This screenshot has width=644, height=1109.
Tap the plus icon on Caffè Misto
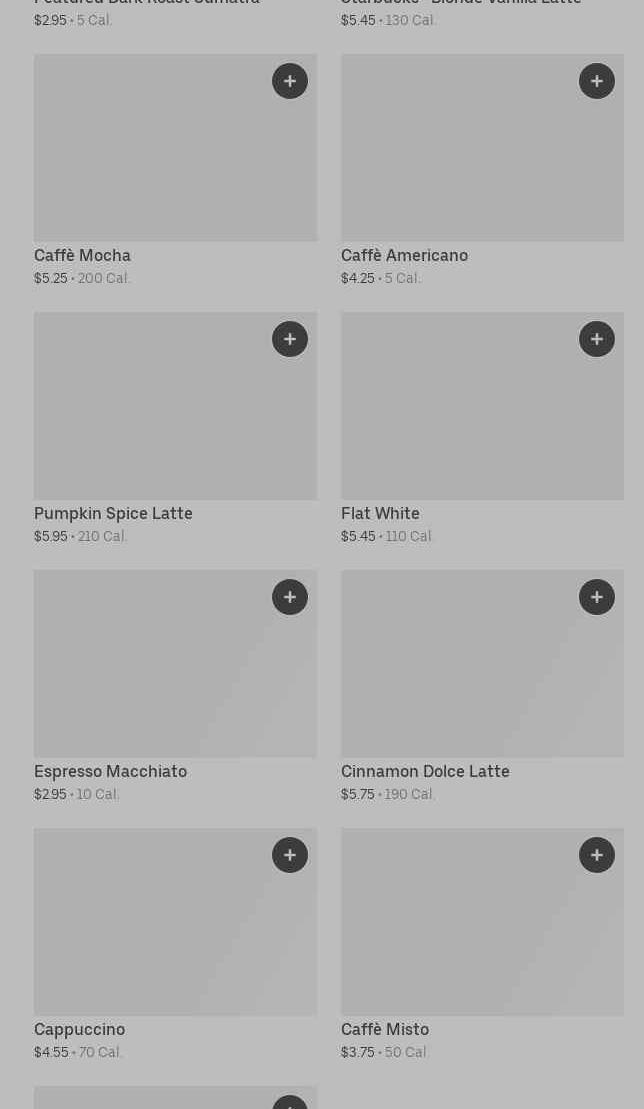(x=597, y=855)
